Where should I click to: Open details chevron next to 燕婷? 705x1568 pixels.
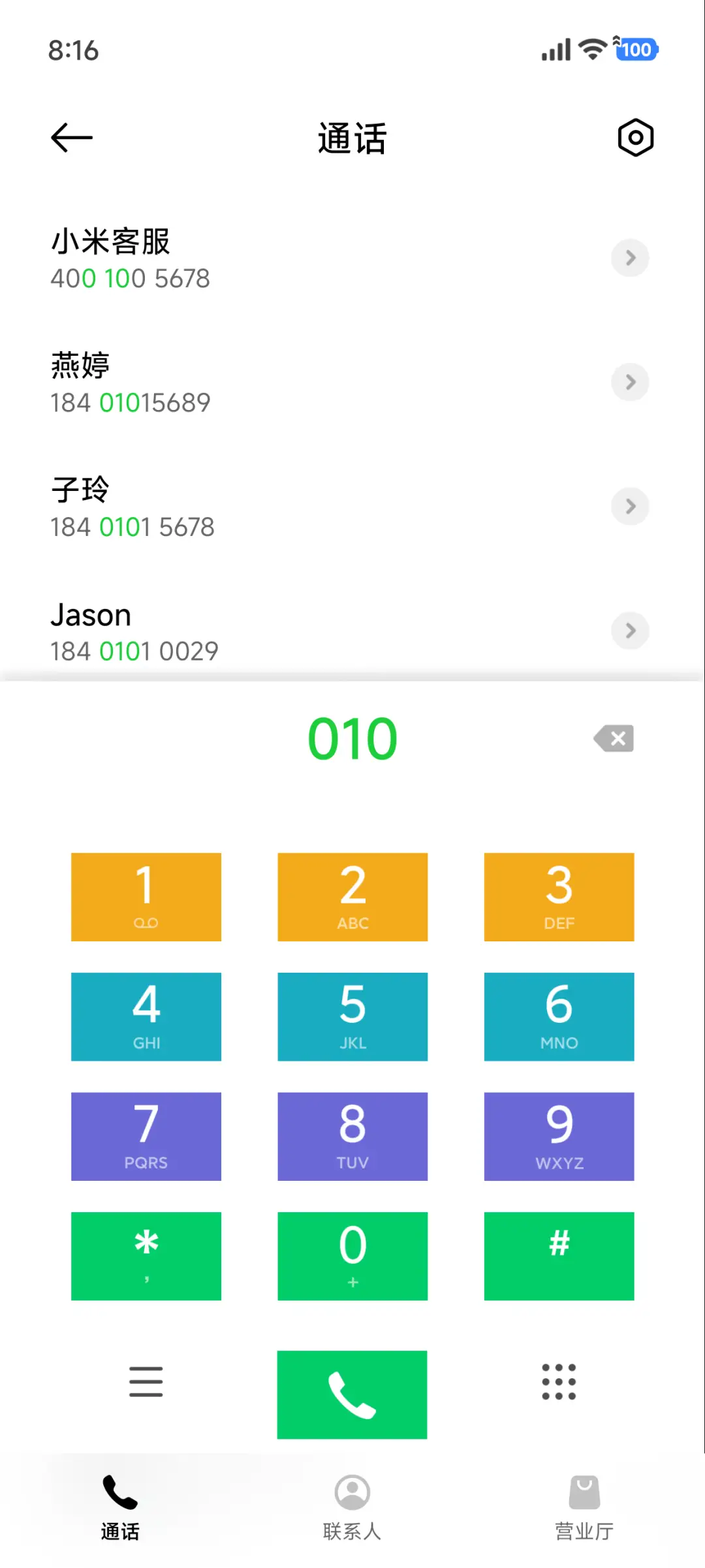(x=629, y=383)
